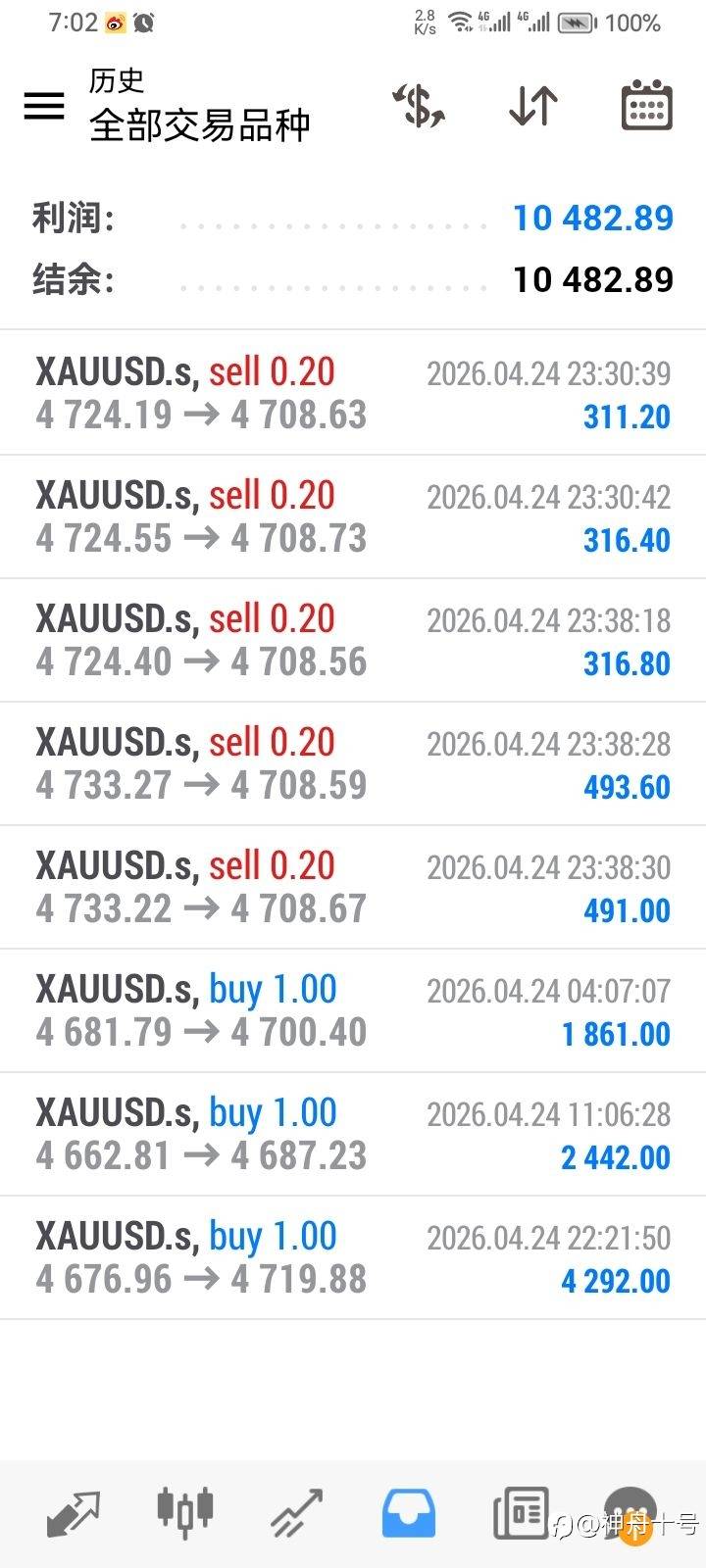The image size is (706, 1568).
Task: Open the buy trade with profit 4 292.00
Action: click(353, 1257)
